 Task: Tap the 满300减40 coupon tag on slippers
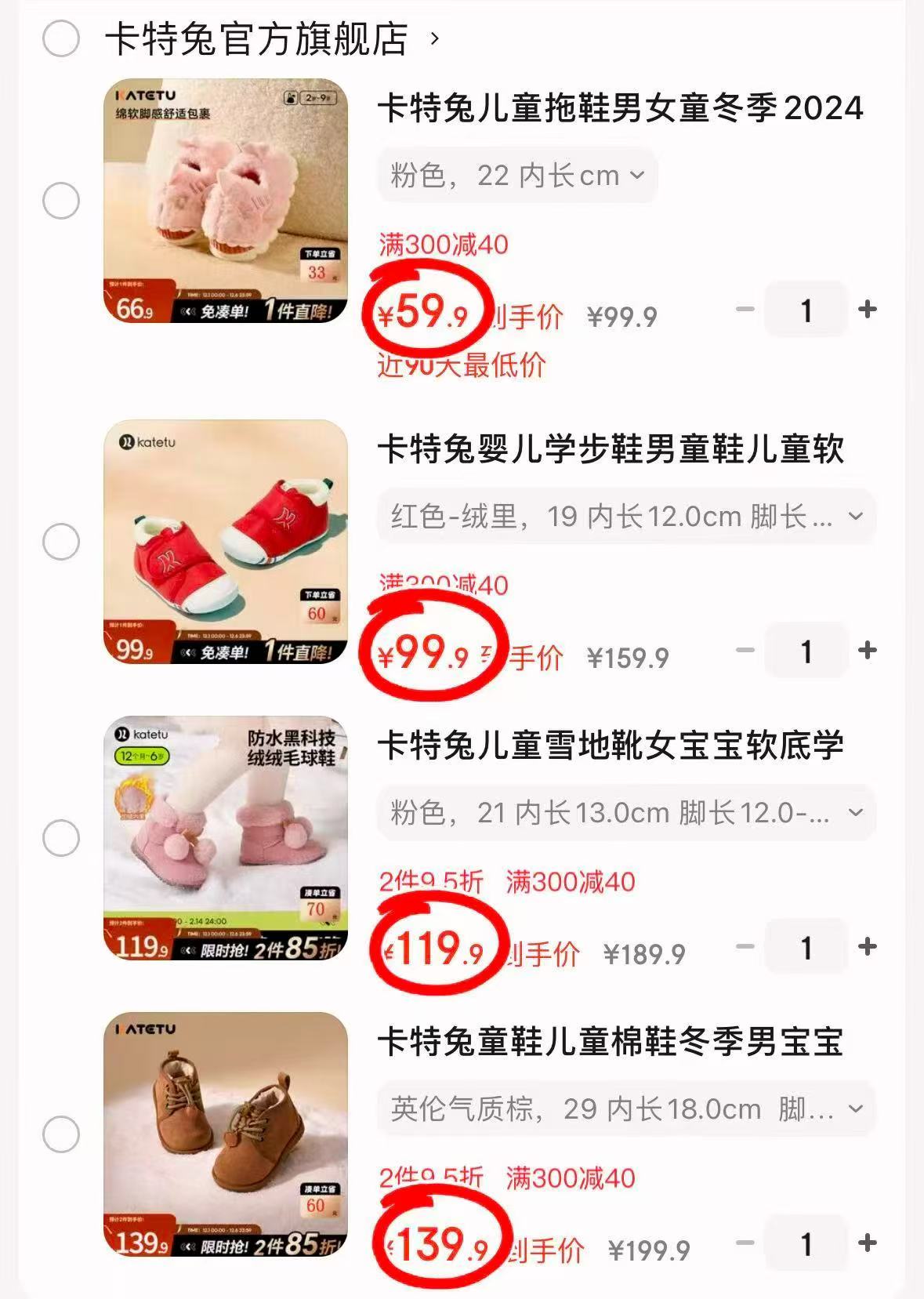pyautogui.click(x=444, y=245)
